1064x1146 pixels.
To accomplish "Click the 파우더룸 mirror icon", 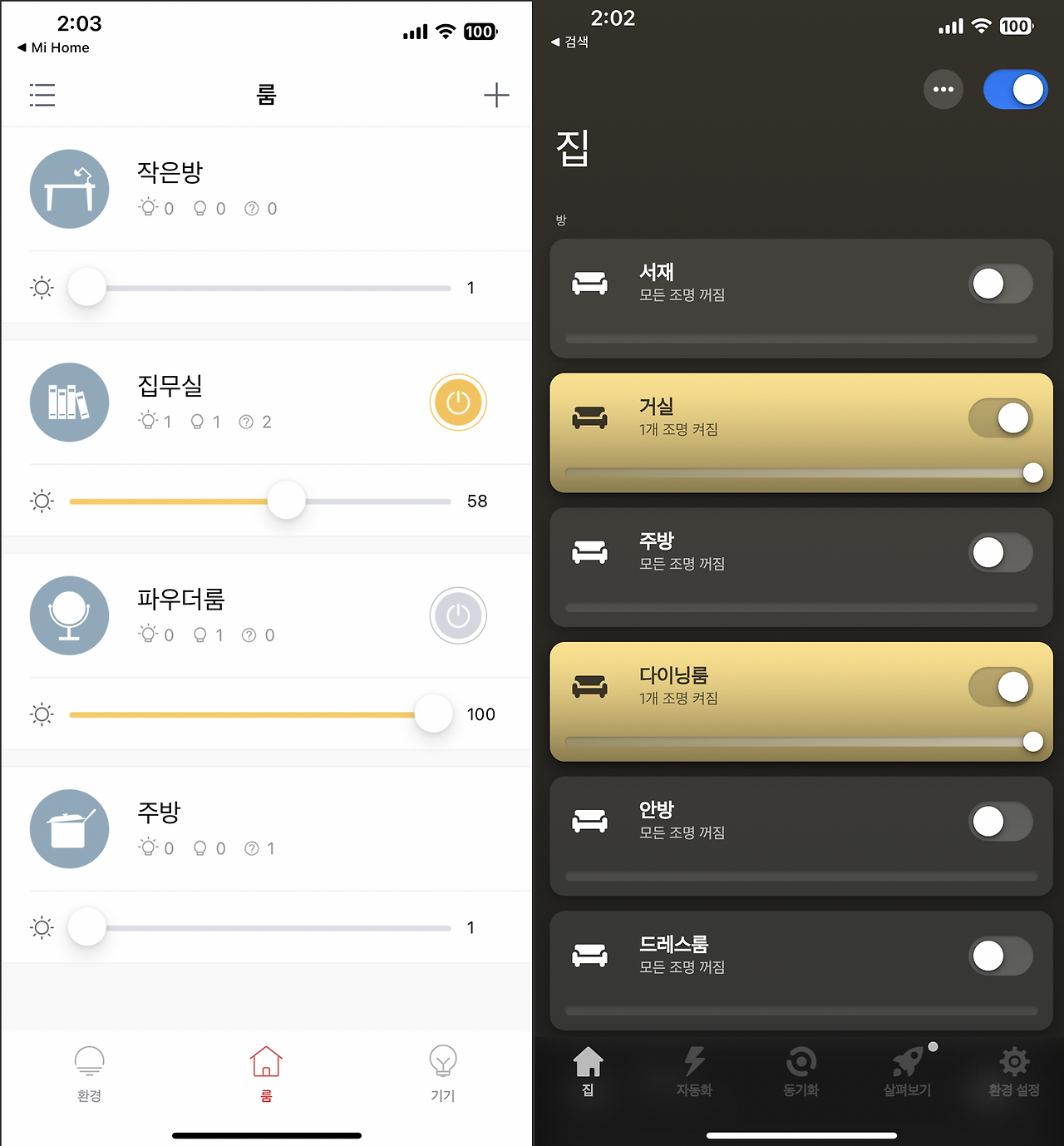I will click(70, 615).
